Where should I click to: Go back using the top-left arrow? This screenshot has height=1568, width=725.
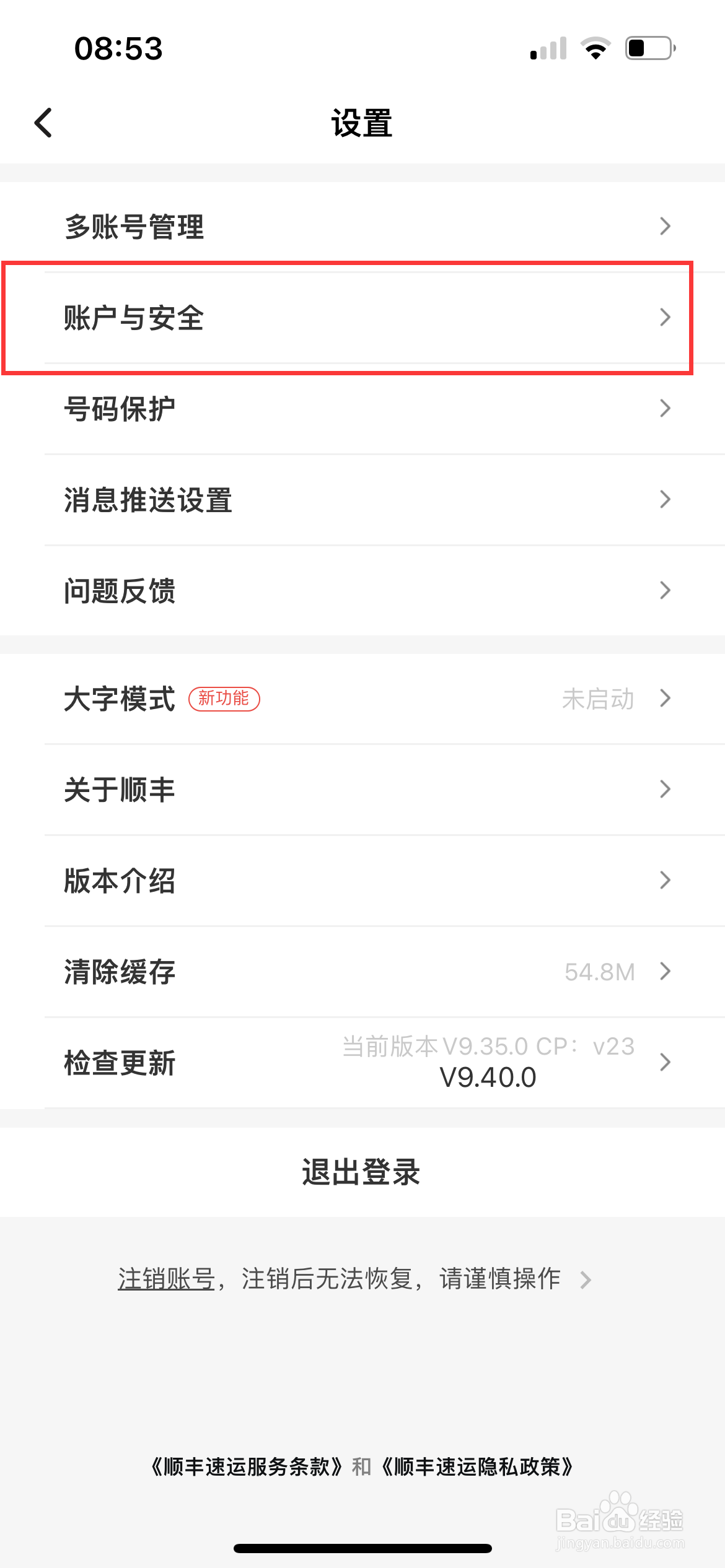click(43, 123)
